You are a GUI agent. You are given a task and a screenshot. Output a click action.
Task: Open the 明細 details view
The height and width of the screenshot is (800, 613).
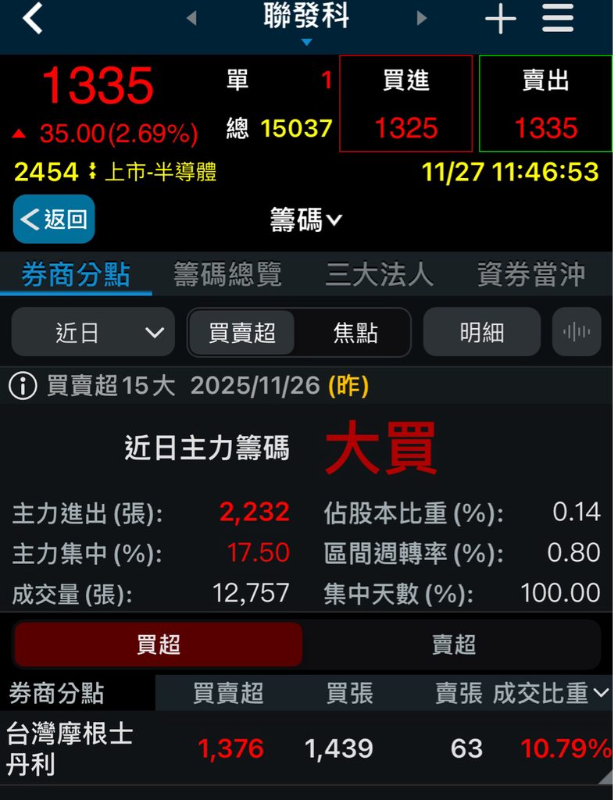coord(481,333)
